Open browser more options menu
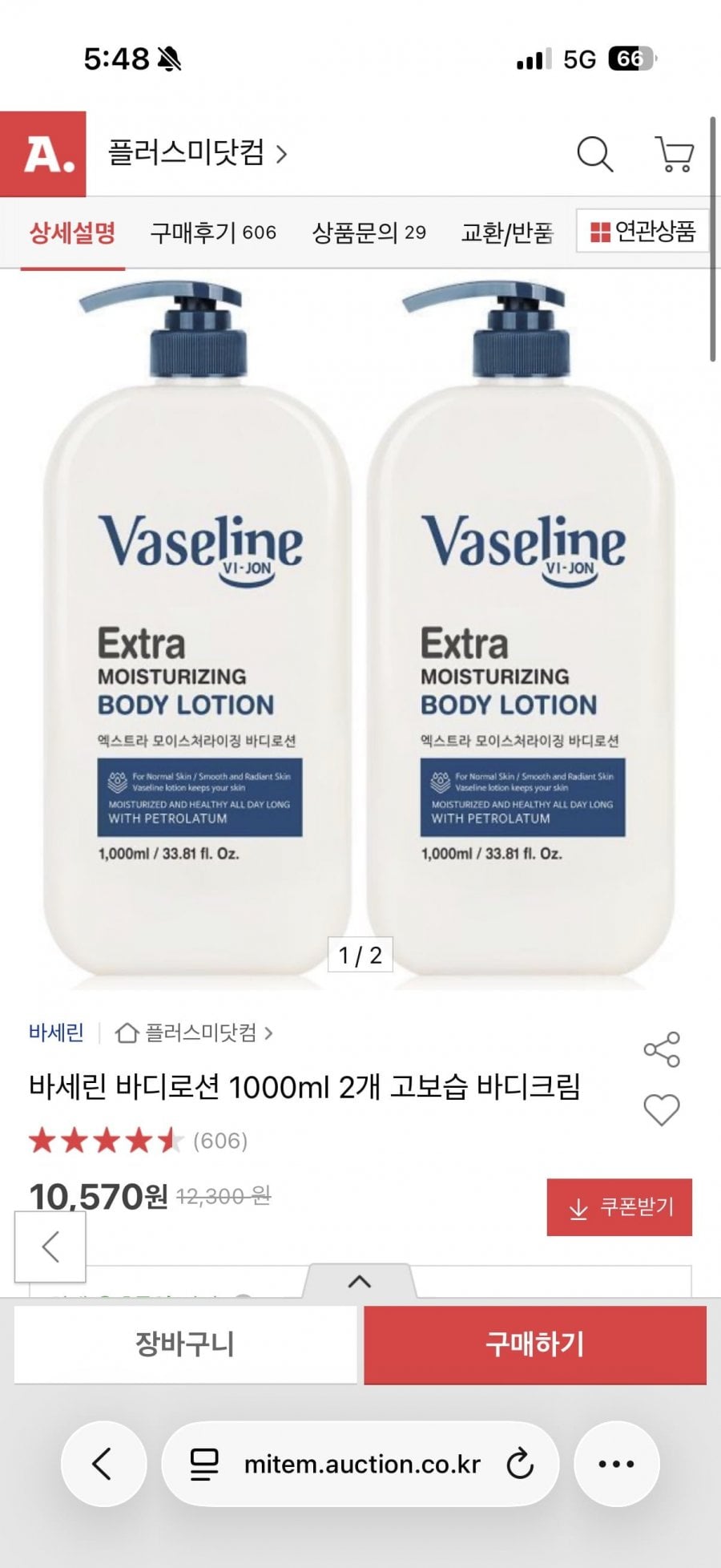This screenshot has width=721, height=1568. coord(616,1464)
